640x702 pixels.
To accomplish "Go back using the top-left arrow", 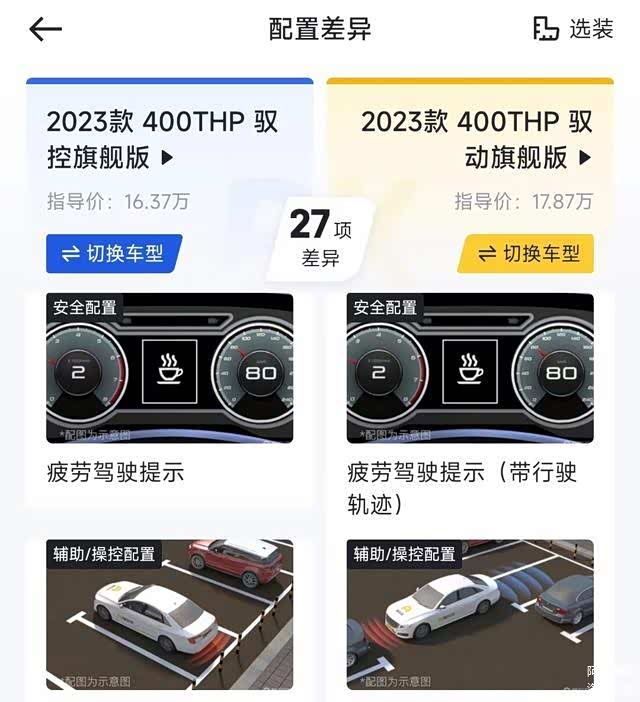I will [x=46, y=29].
